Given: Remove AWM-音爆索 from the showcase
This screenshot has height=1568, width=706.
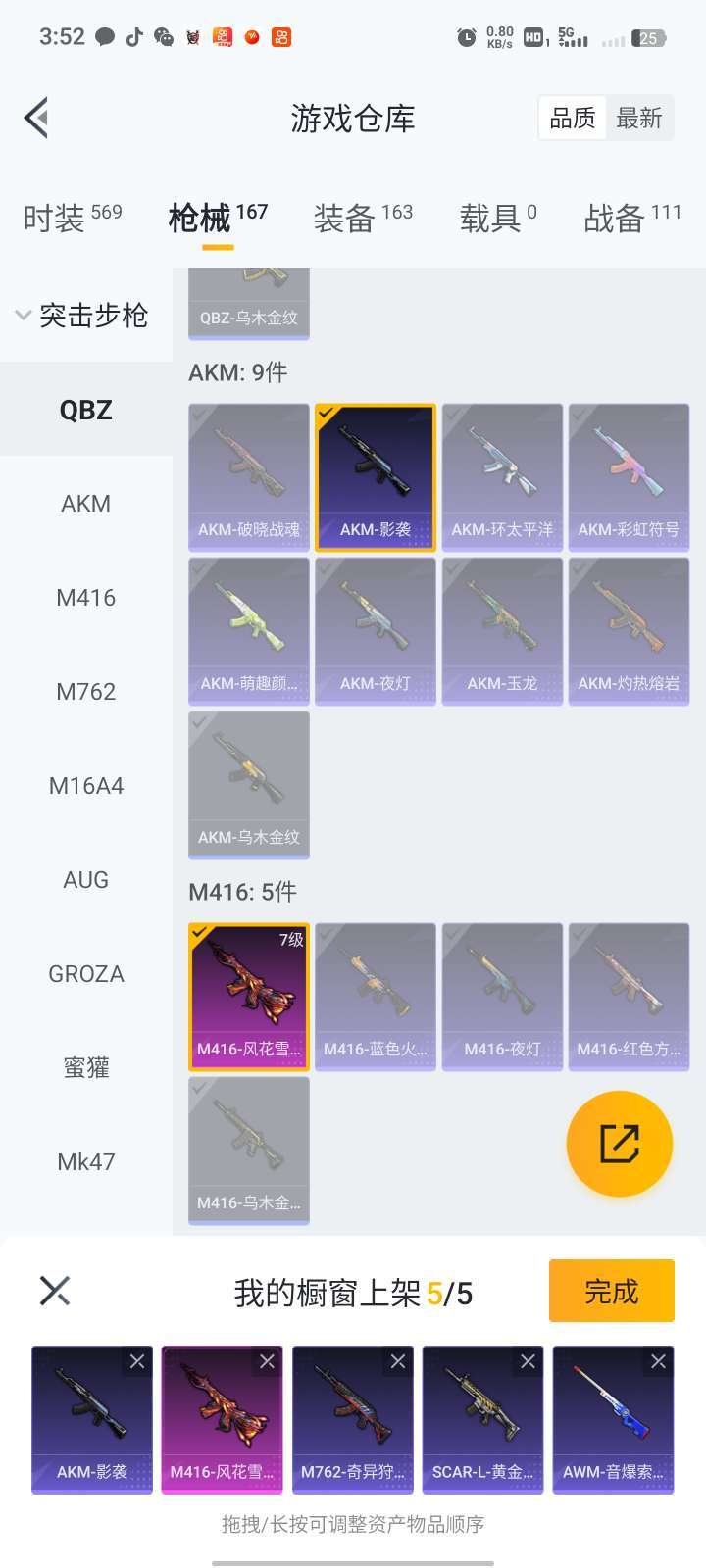Looking at the screenshot, I should (x=658, y=1361).
